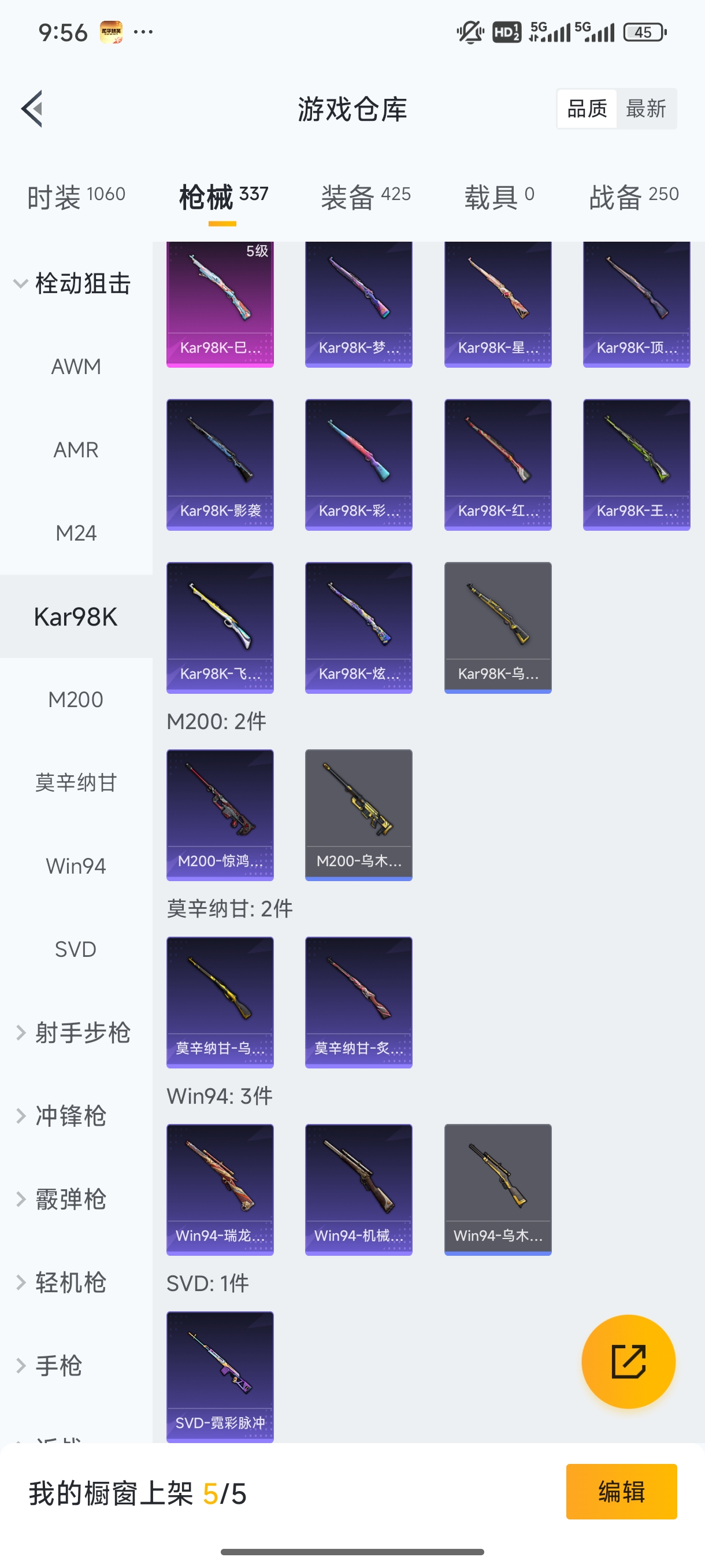Select the M200-乌木 skin thumbnail
This screenshot has height=1568, width=705.
tap(358, 816)
